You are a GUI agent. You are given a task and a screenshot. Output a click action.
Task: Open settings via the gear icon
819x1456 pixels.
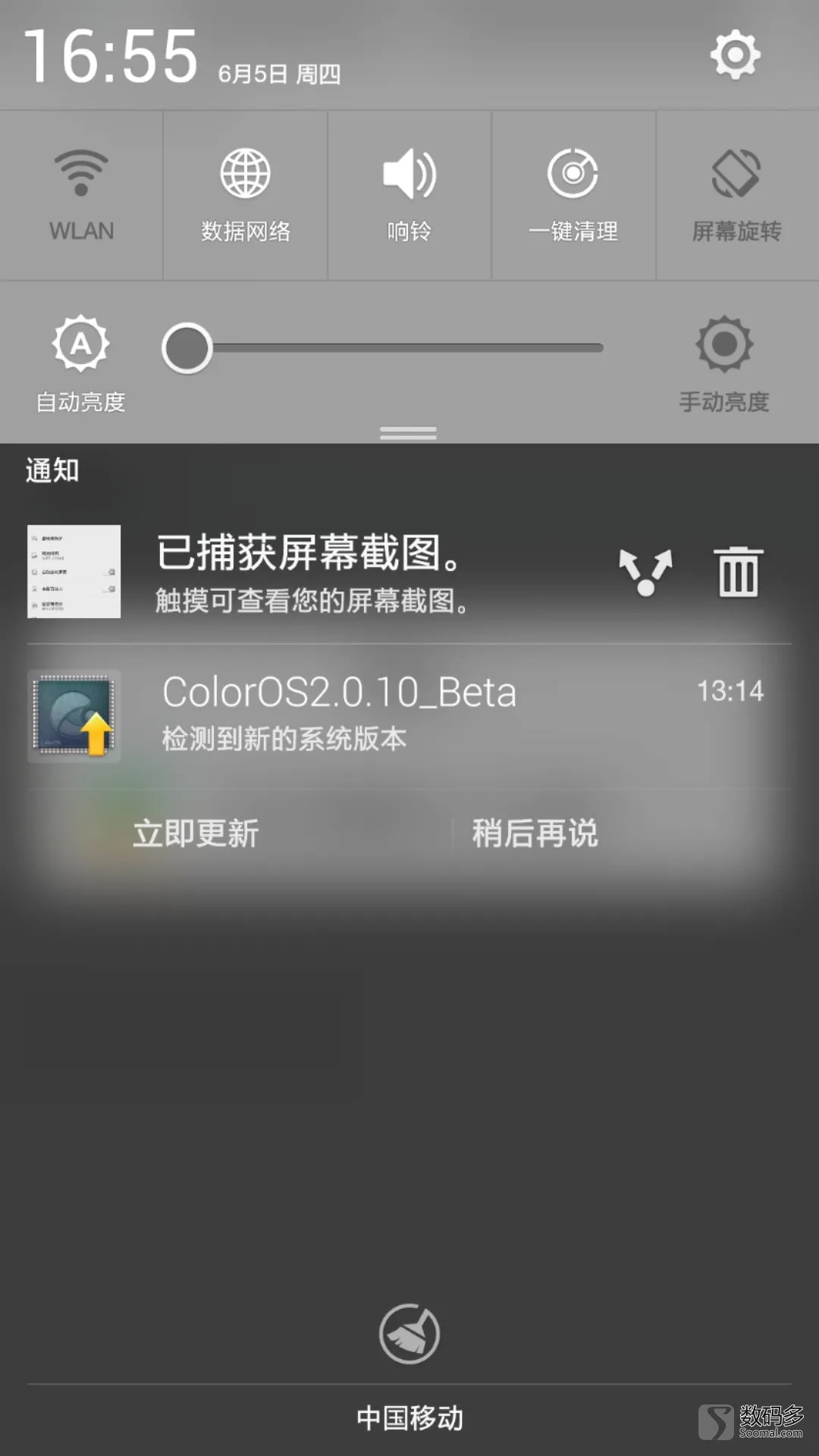[x=734, y=55]
